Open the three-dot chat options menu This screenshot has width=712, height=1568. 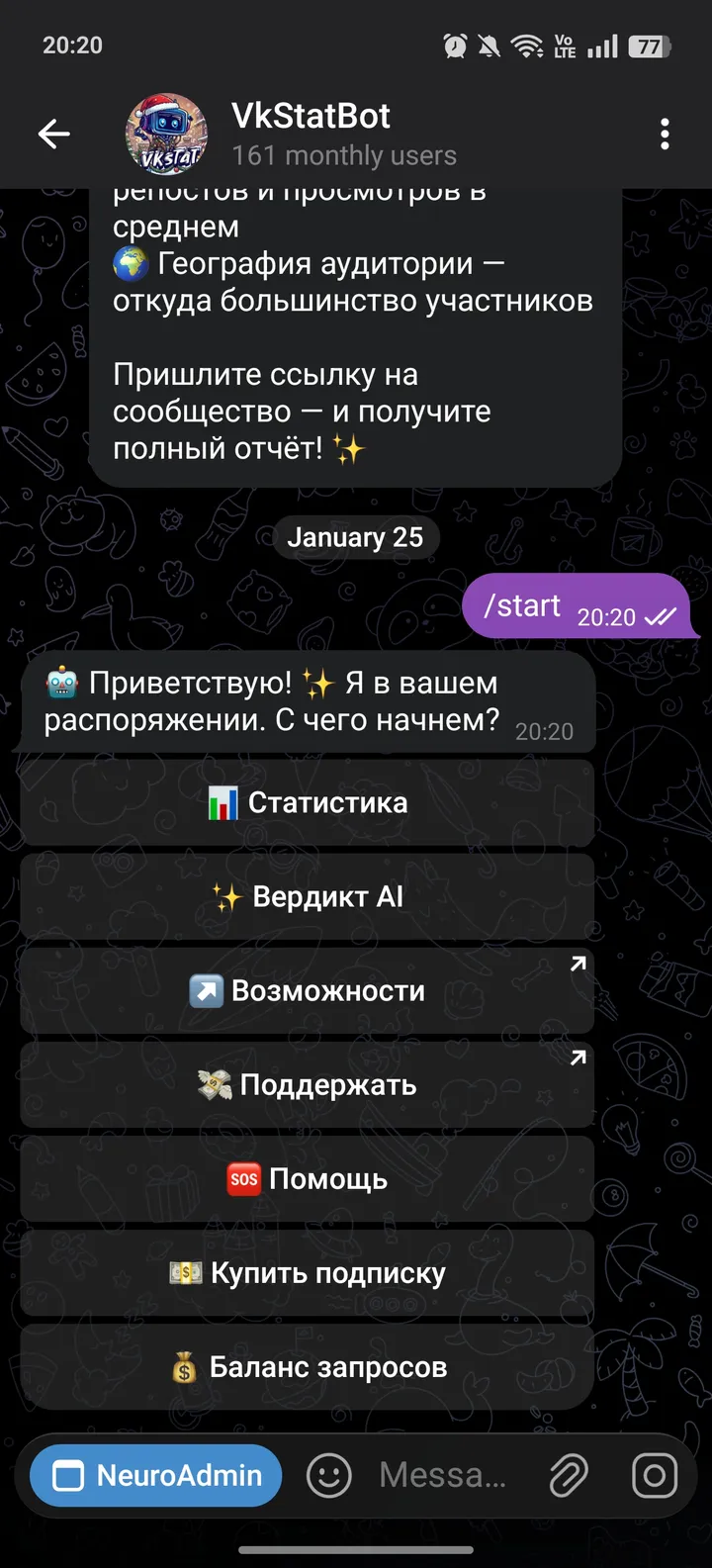[x=665, y=134]
